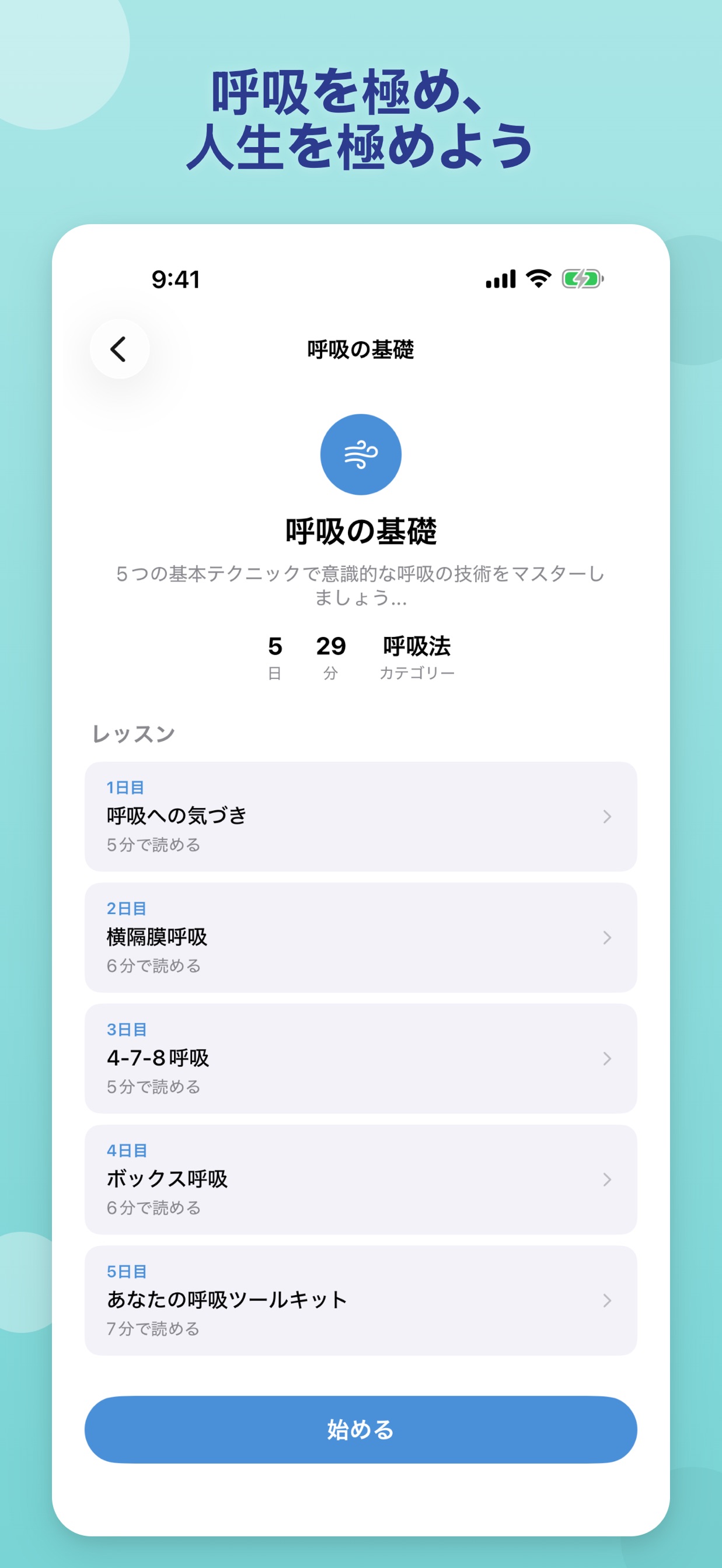
Task: Tap the cellular signal strength icon
Action: click(500, 278)
